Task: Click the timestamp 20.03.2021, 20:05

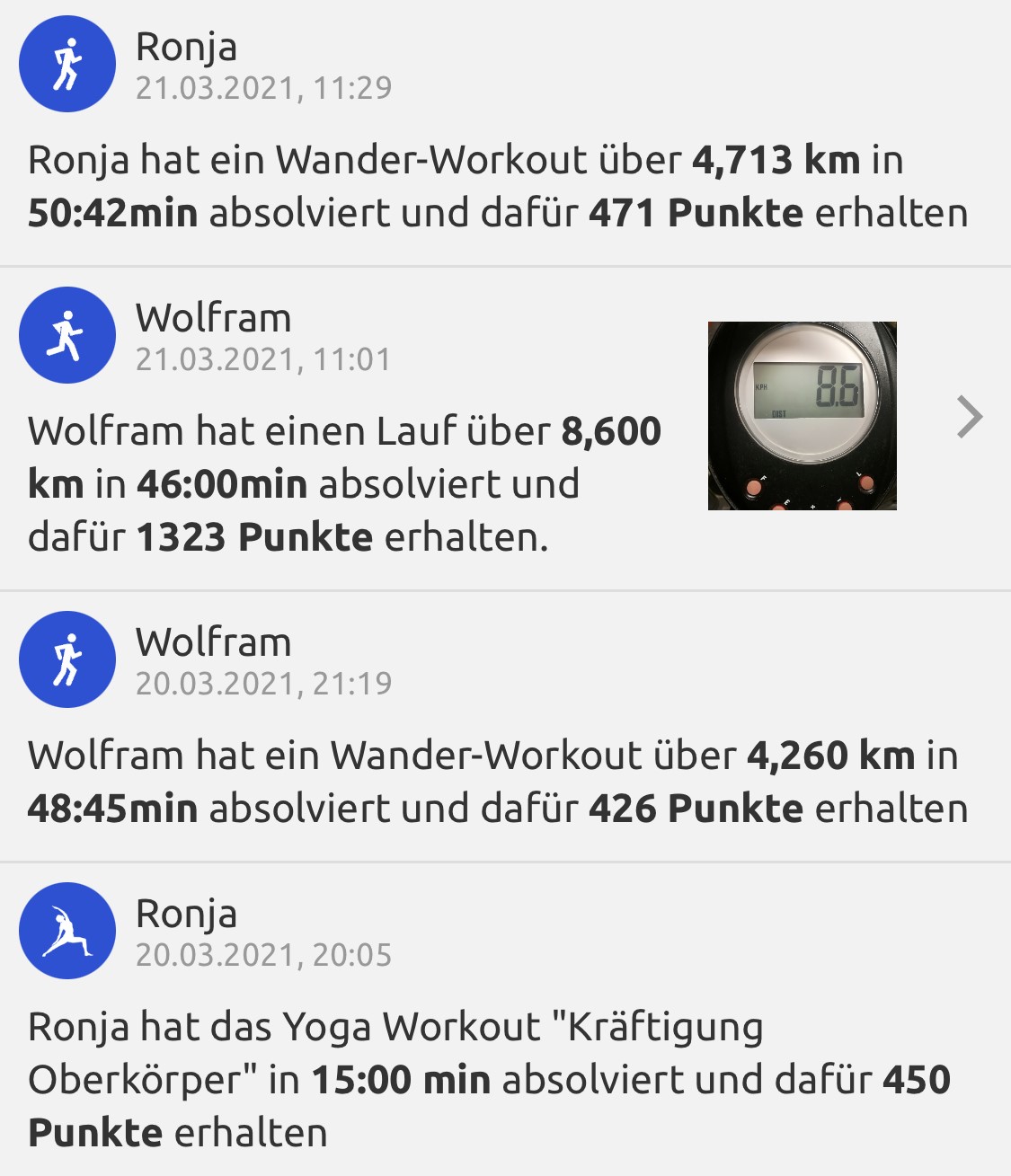Action: 263,957
